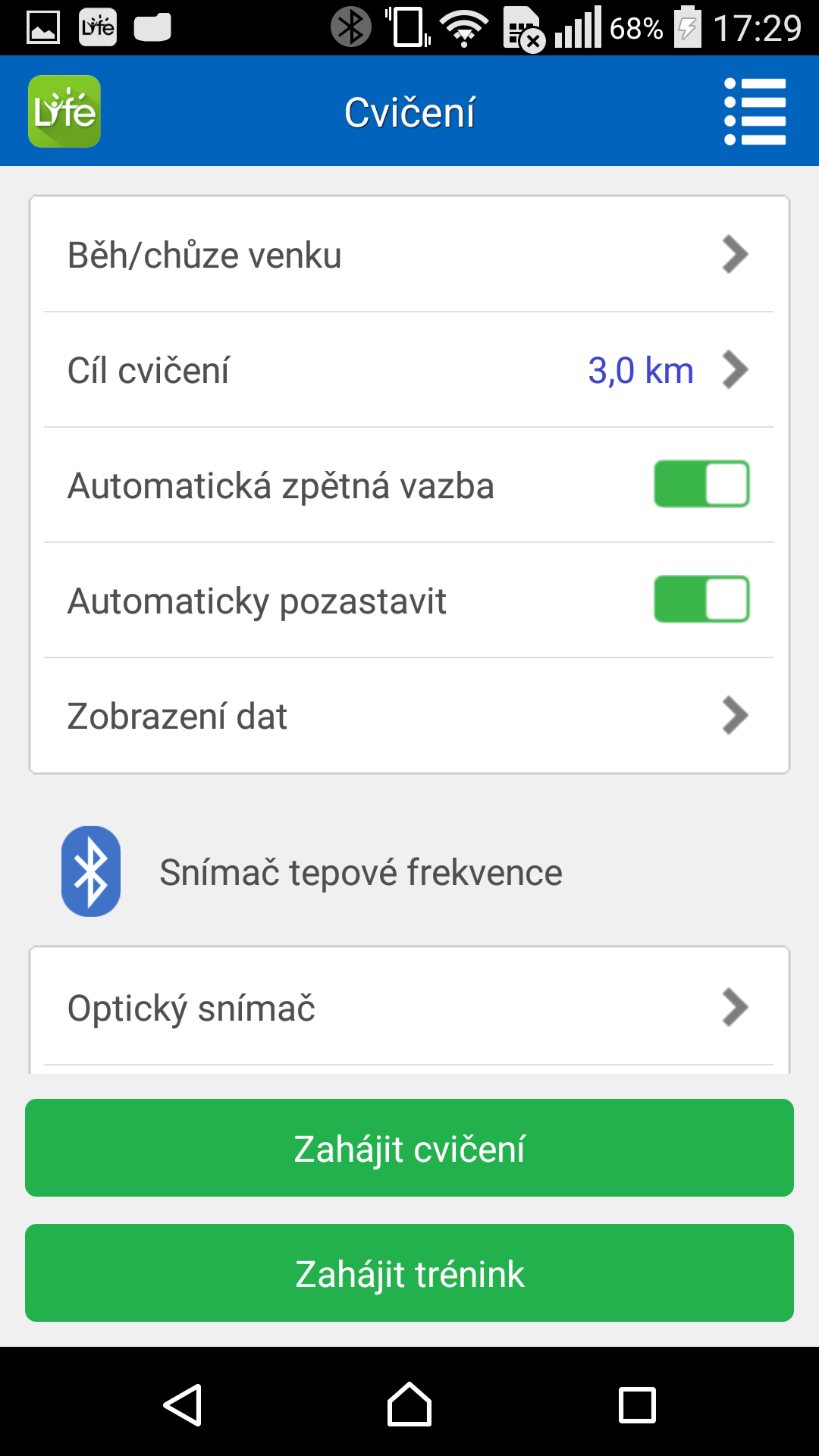Tap Zahájit cvičení button
819x1456 pixels.
point(409,1148)
